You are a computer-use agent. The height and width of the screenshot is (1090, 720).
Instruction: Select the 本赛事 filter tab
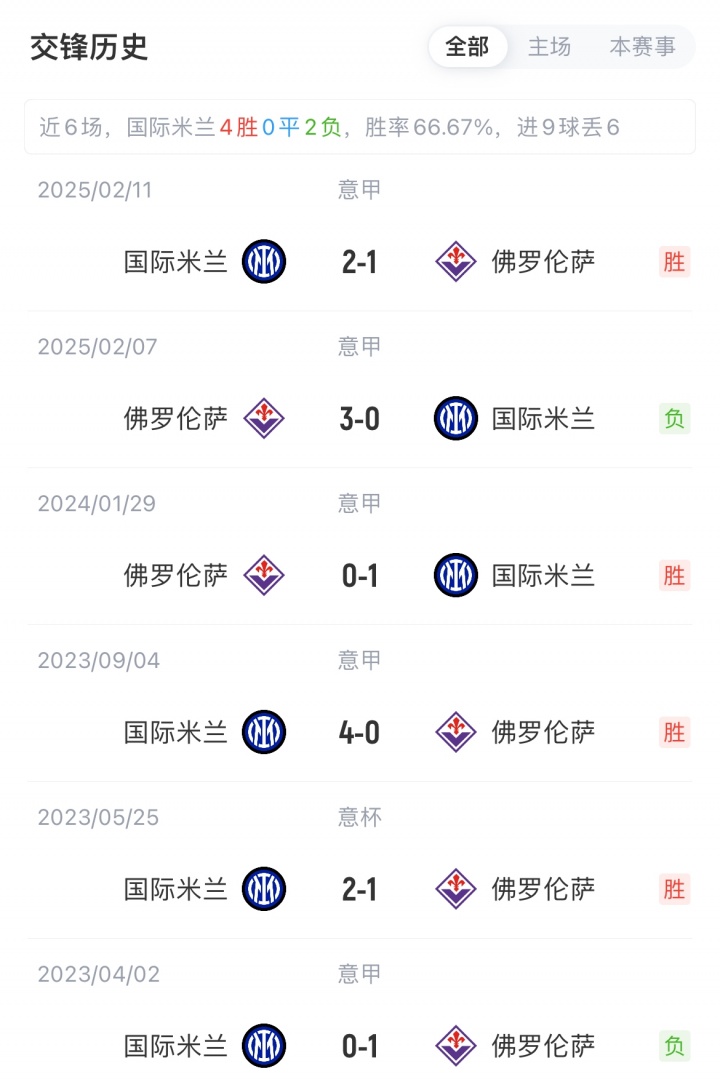tap(642, 47)
